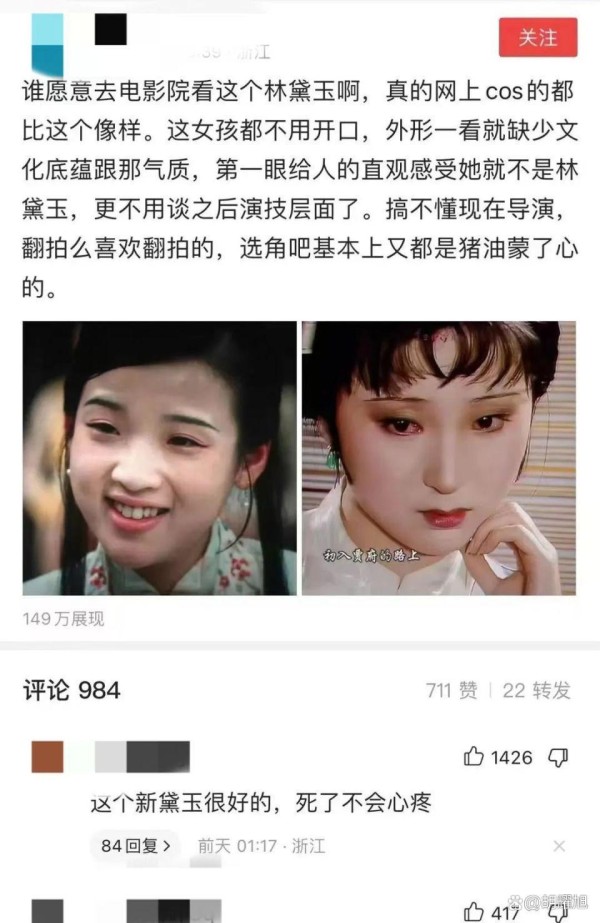
Task: Open the right photo with subtitle caption
Action: click(x=439, y=458)
